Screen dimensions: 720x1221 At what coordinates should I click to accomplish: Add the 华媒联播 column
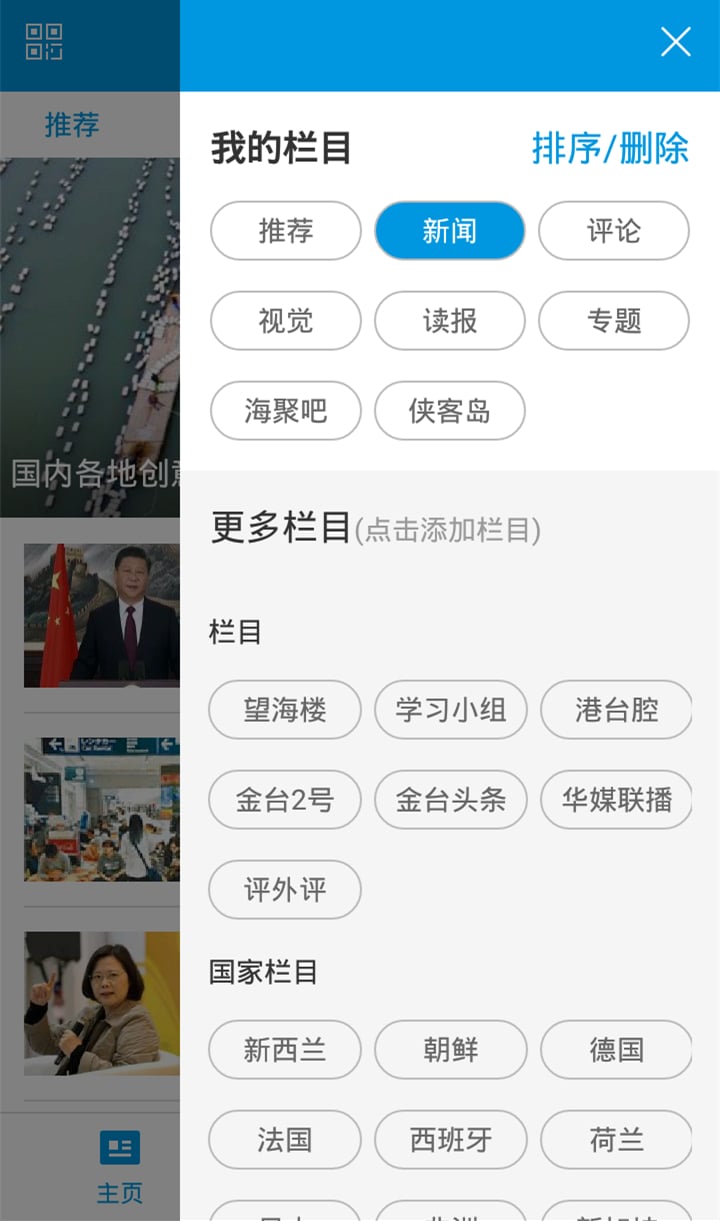point(616,800)
